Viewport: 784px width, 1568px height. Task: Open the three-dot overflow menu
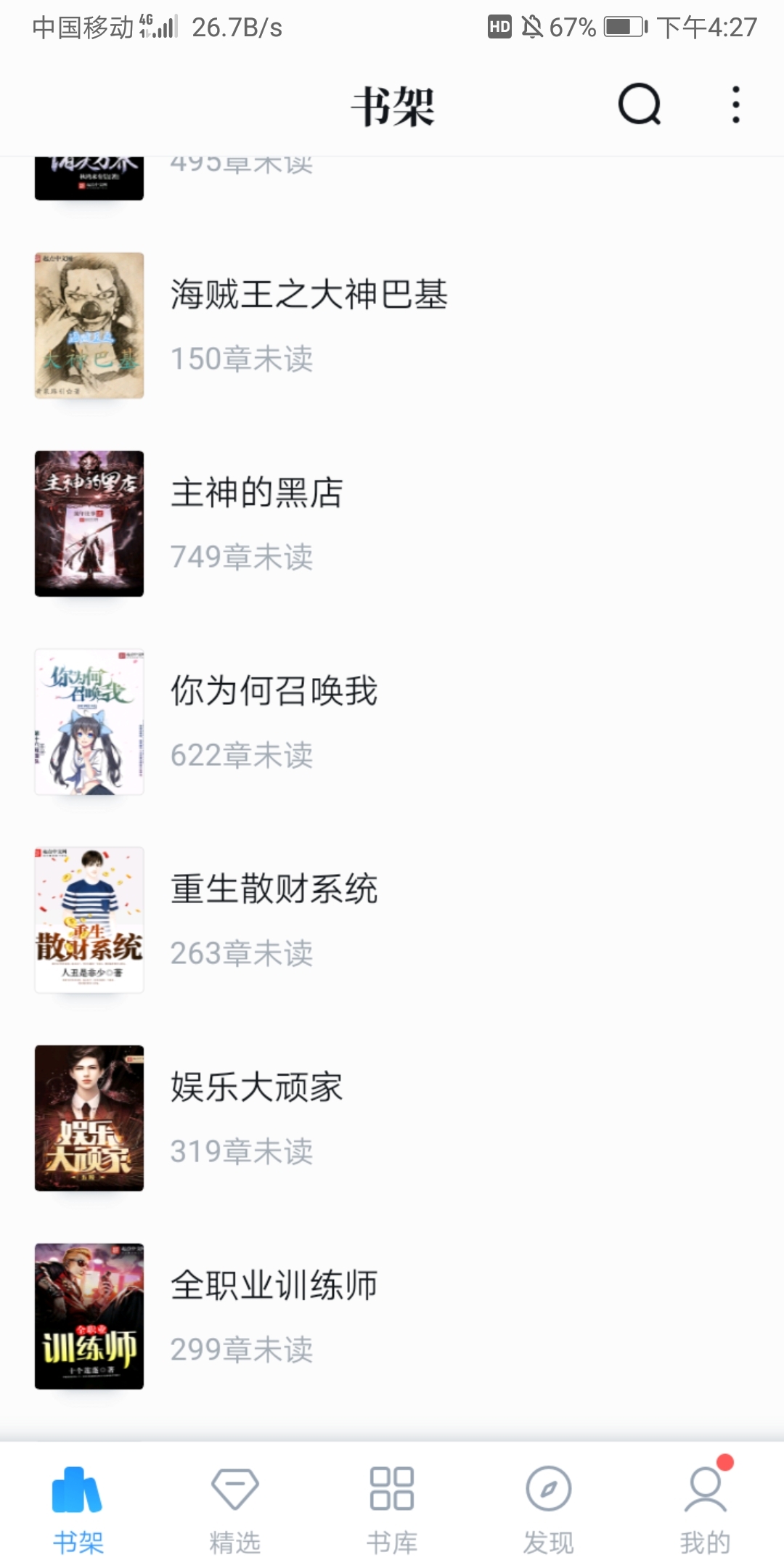click(735, 105)
